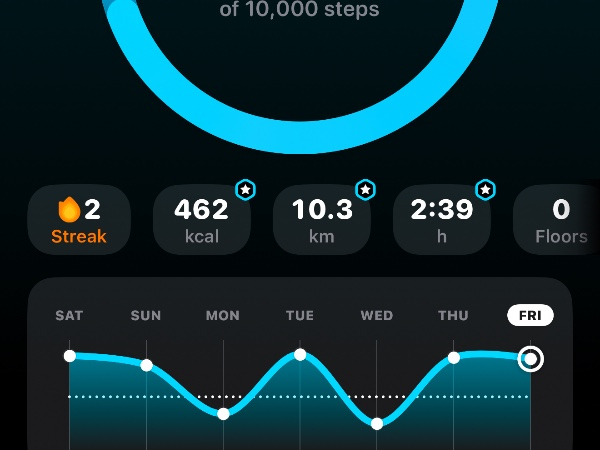Select THU on the weekly chart
This screenshot has width=600, height=450.
[453, 315]
